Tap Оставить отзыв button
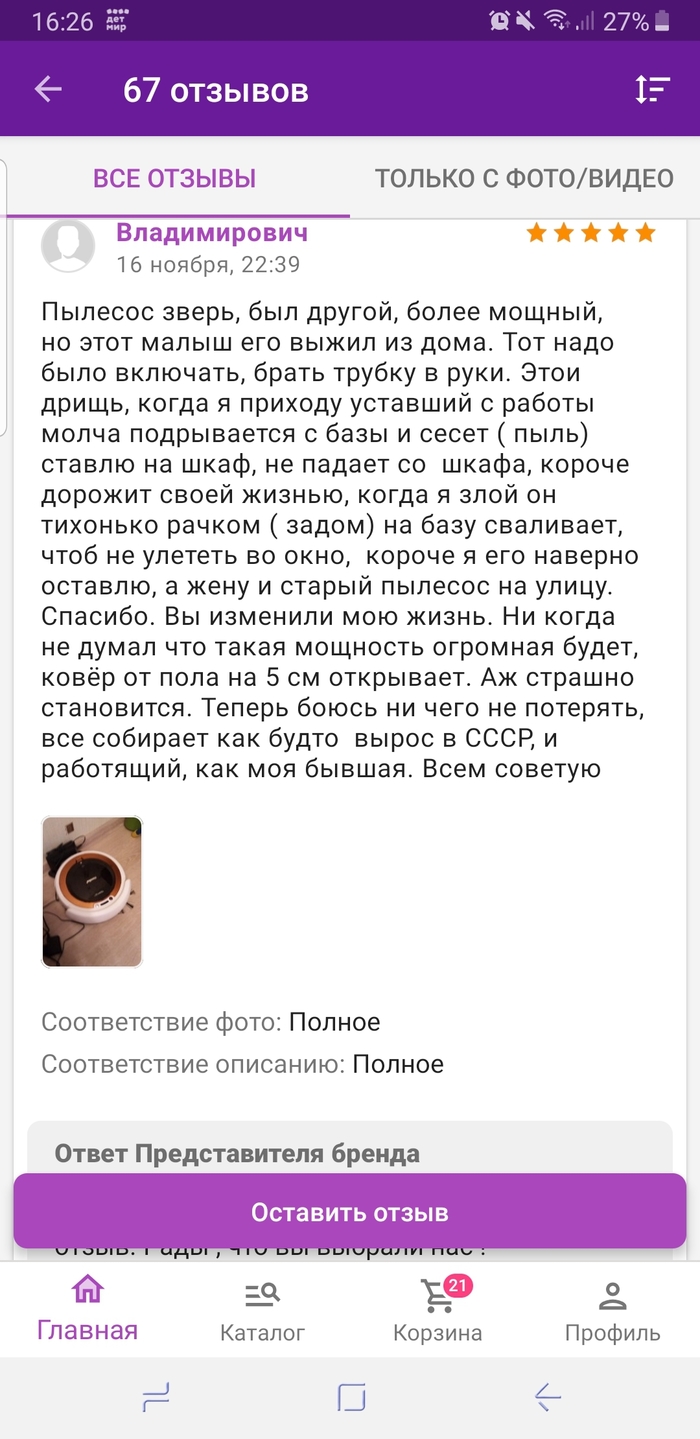 click(350, 1213)
